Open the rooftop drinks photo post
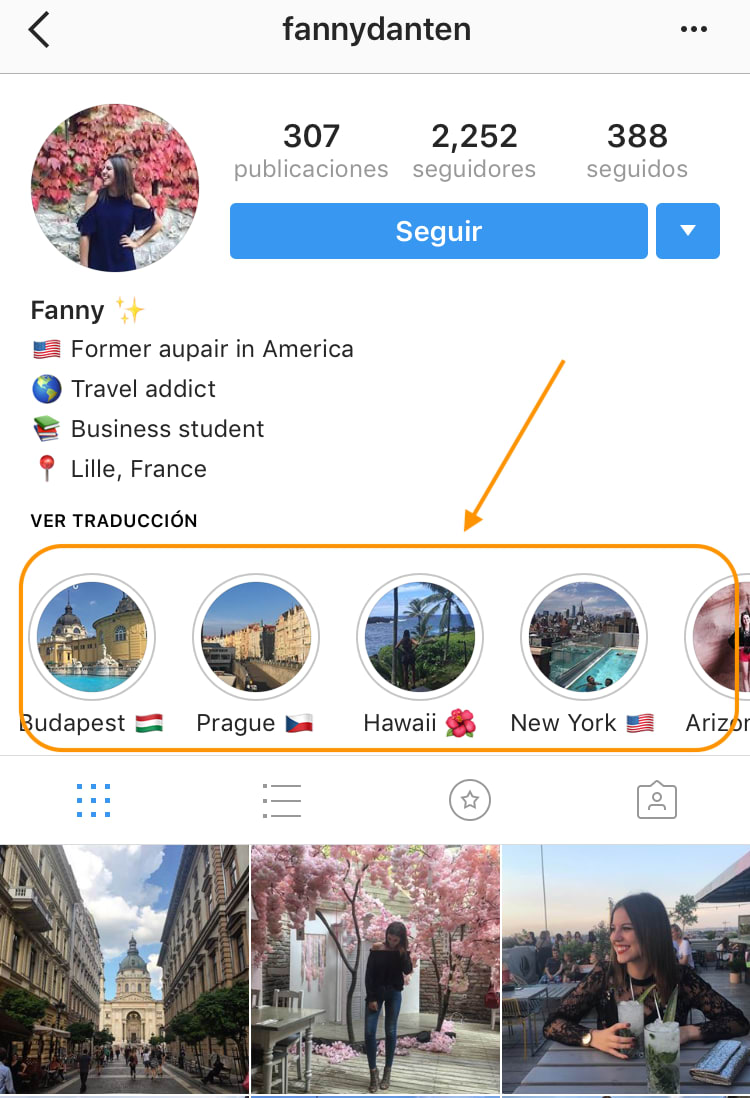Viewport: 750px width, 1098px height. coord(626,968)
